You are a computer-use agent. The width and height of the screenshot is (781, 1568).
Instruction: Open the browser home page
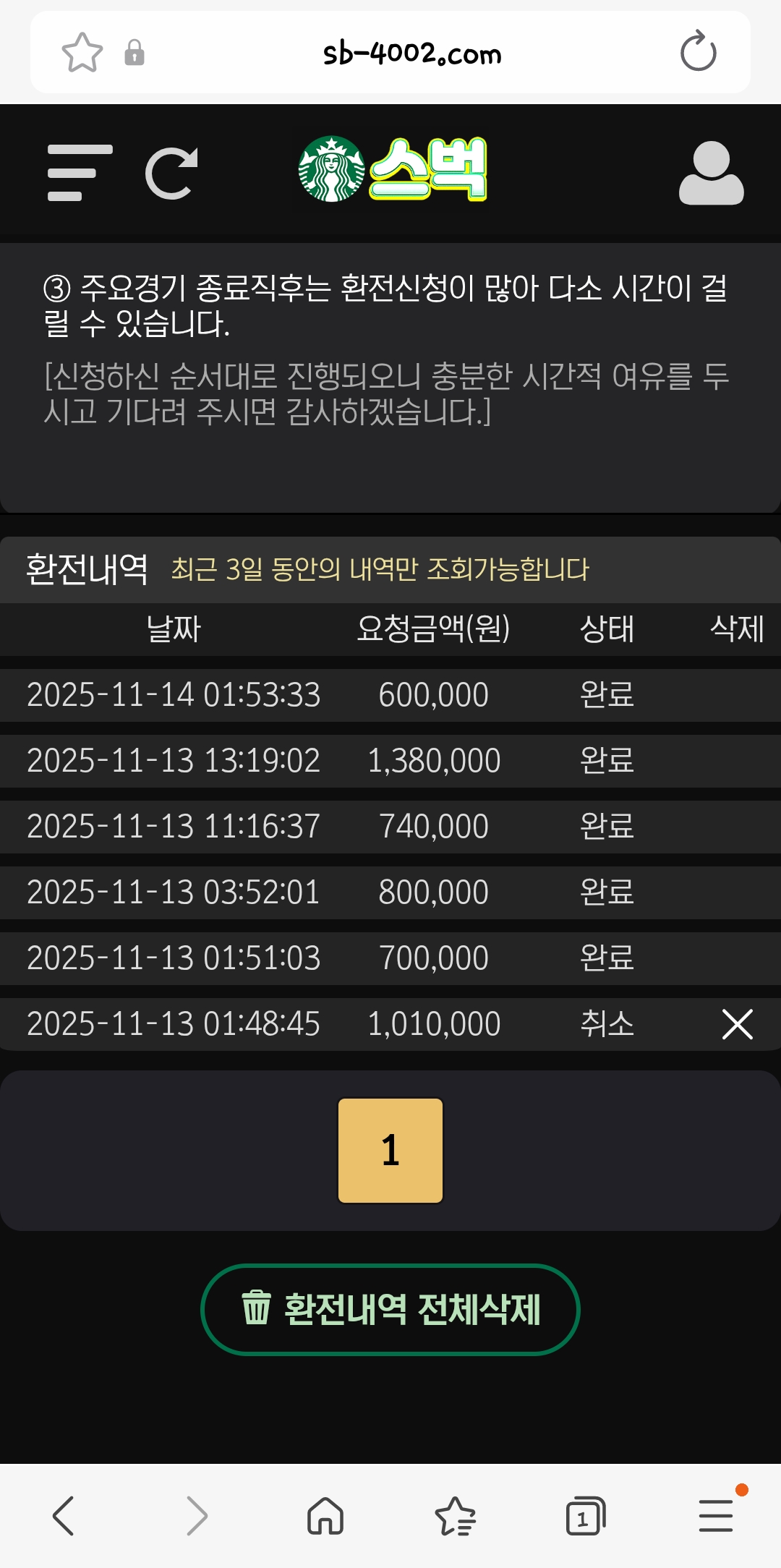point(325,1515)
